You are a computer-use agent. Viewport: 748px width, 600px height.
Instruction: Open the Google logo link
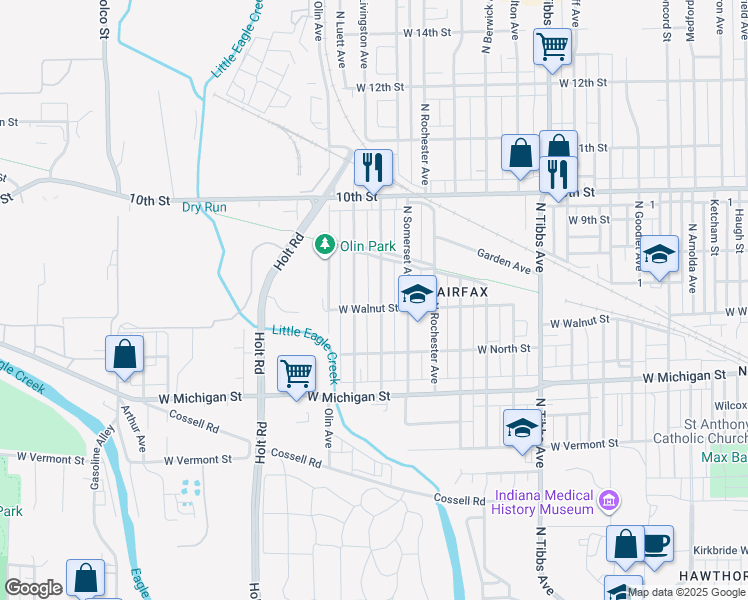(x=33, y=588)
